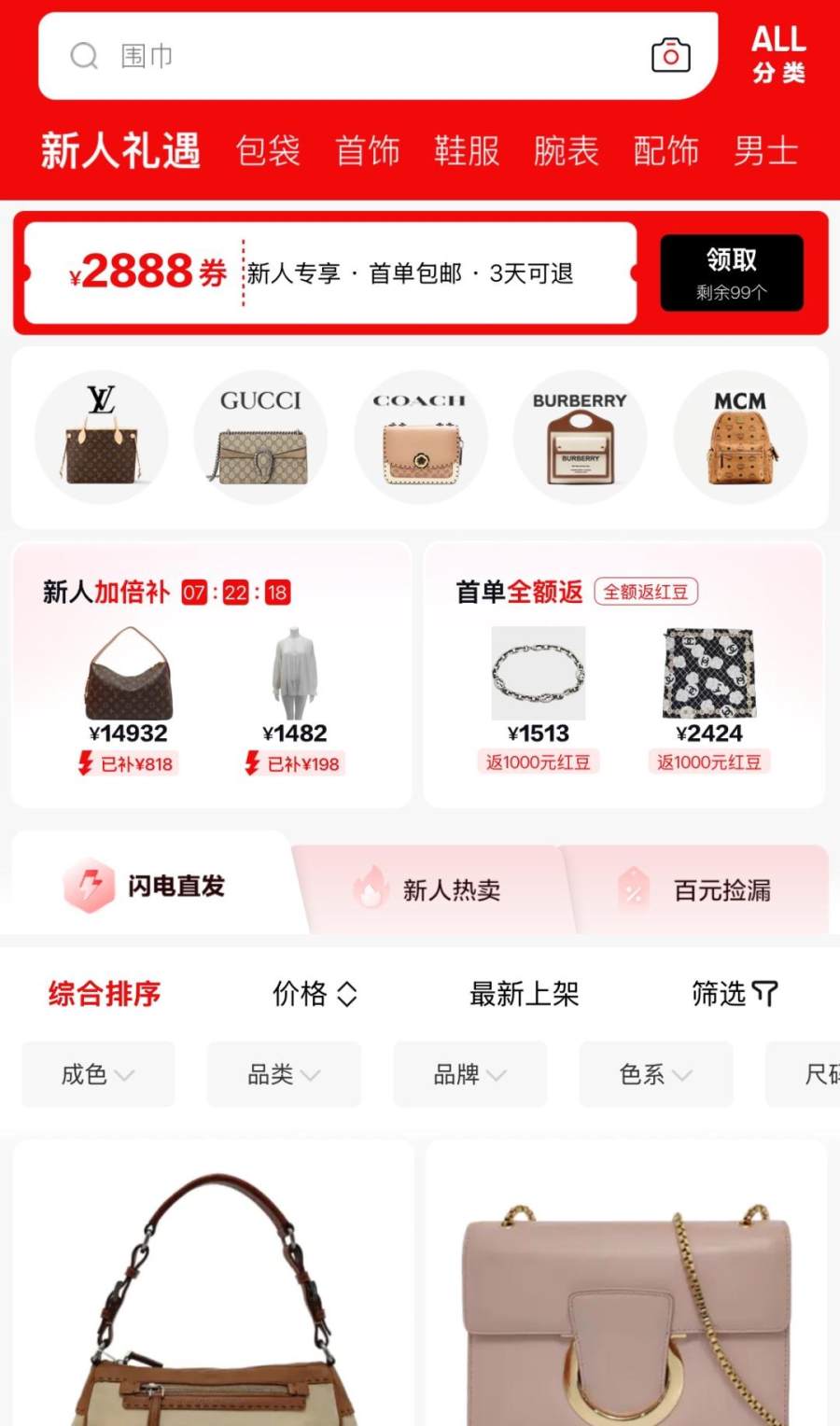Select the 百元捡漏 section

[702, 890]
